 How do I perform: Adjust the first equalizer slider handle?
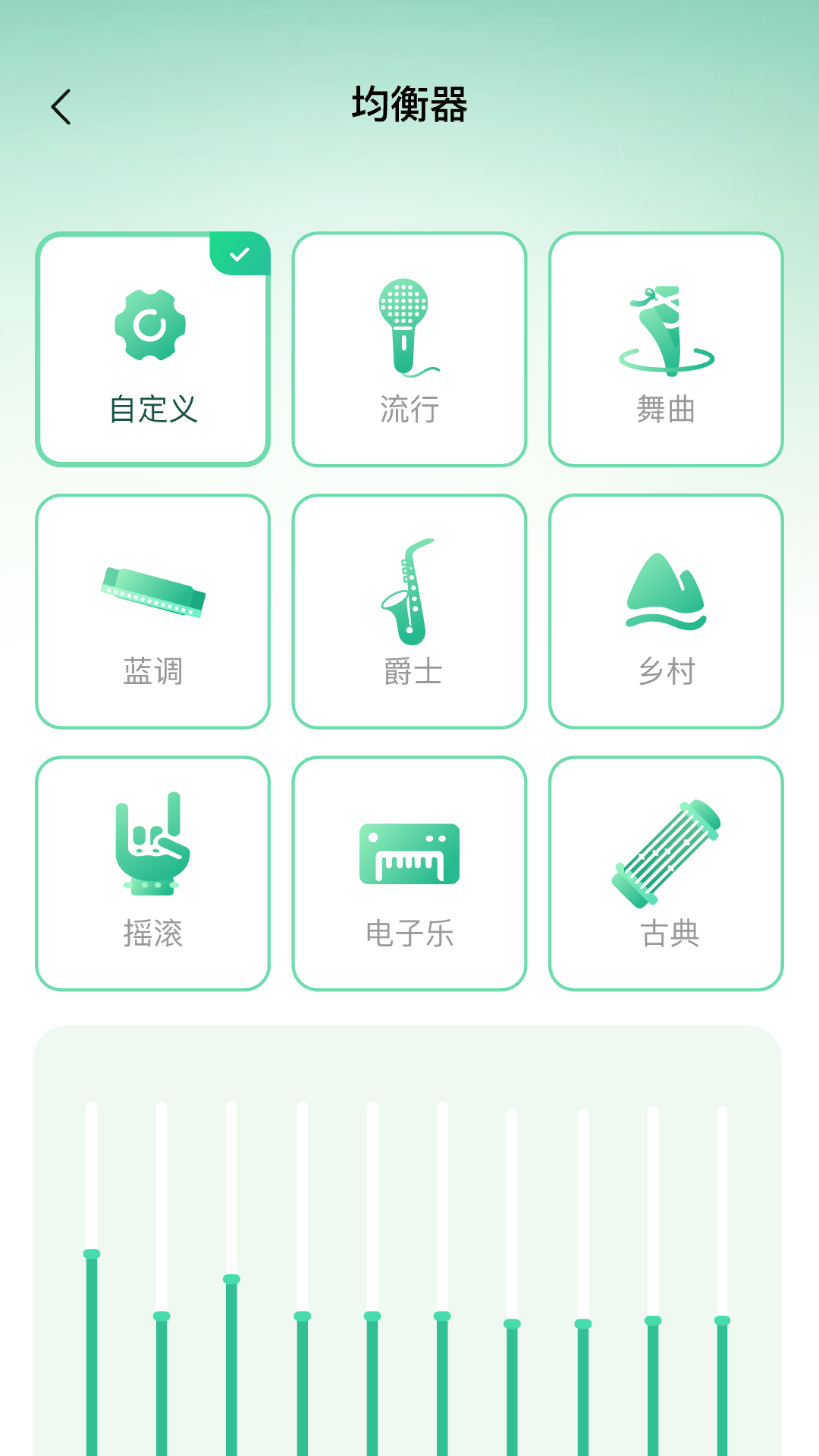coord(93,1255)
